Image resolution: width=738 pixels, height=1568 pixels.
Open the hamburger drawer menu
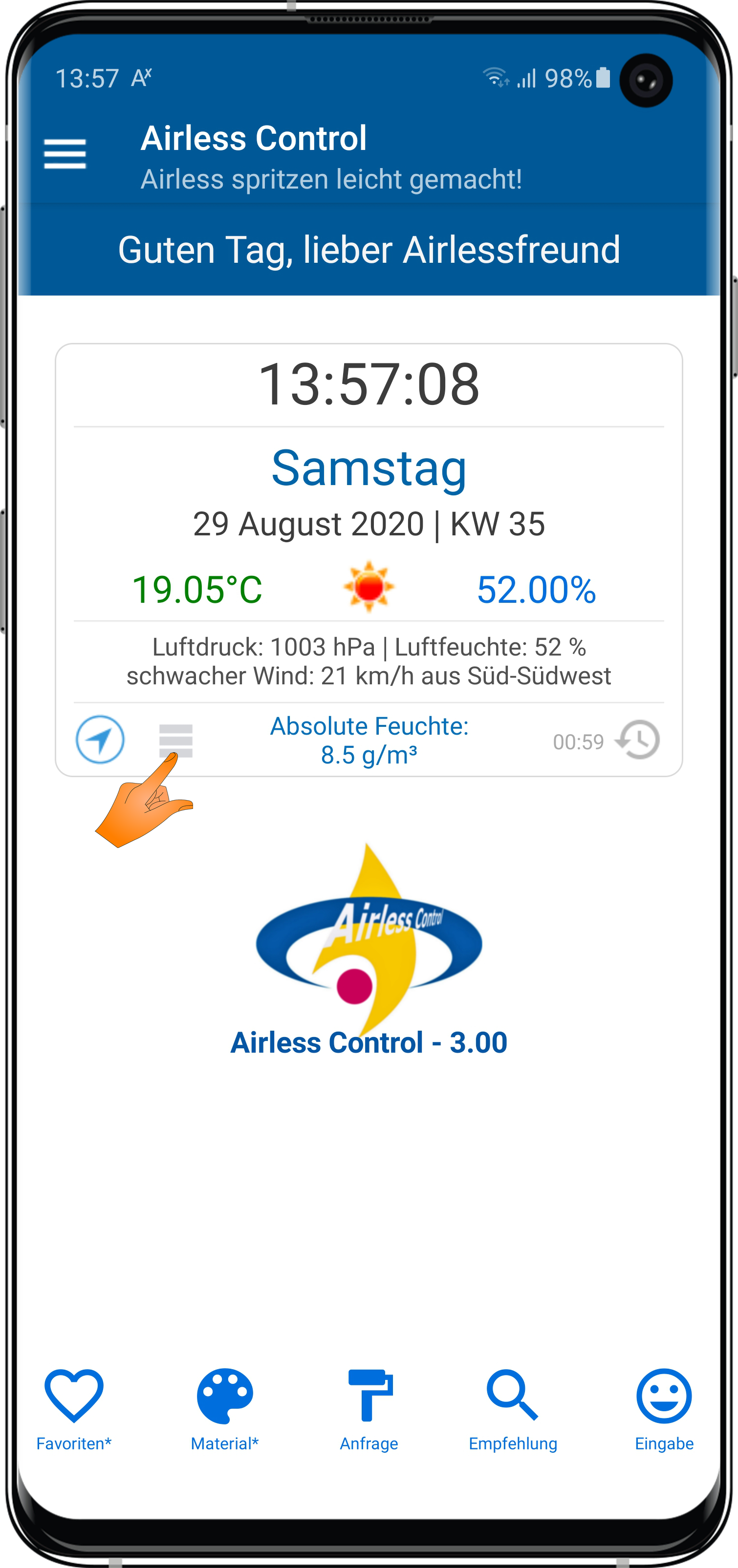[x=65, y=153]
